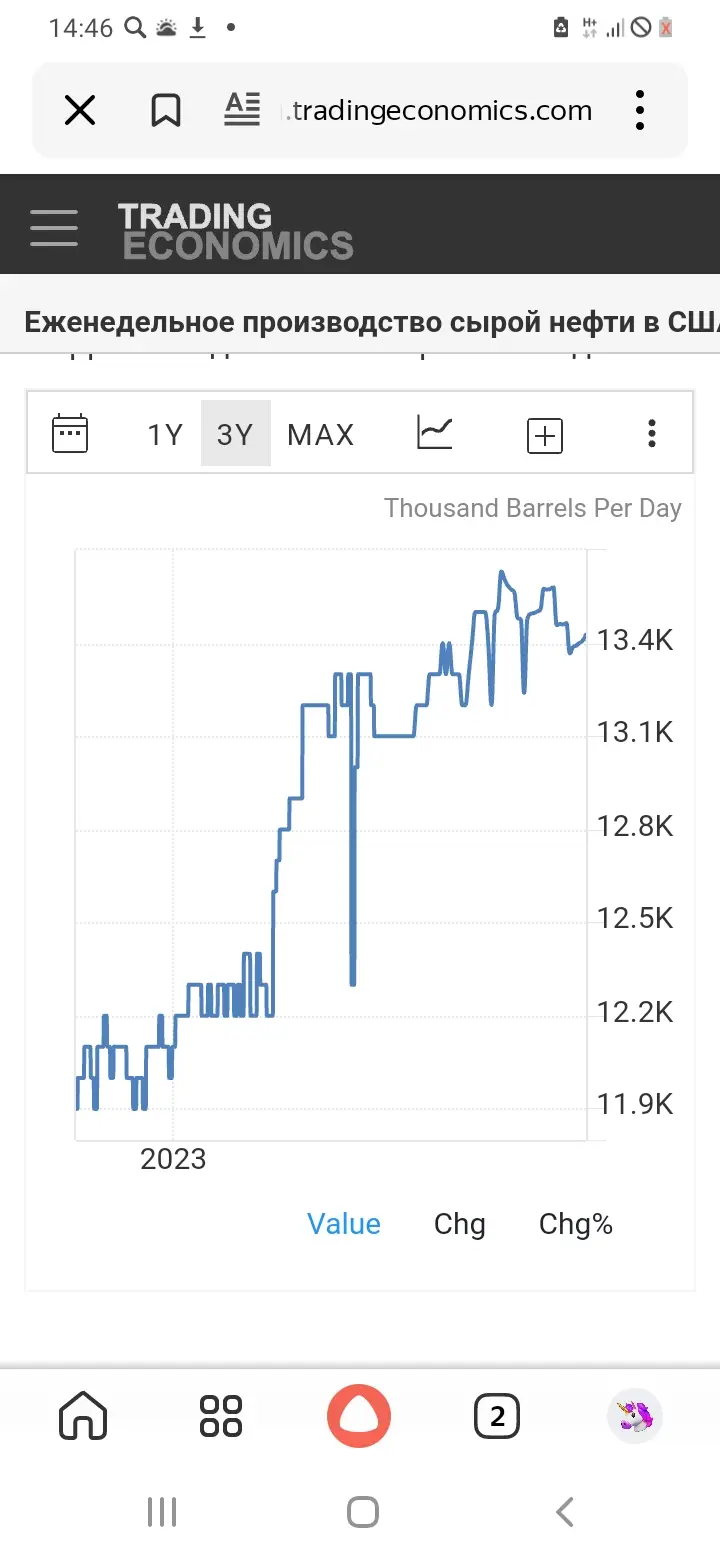Switch the chart to MAX range
The width and height of the screenshot is (720, 1560).
[321, 434]
